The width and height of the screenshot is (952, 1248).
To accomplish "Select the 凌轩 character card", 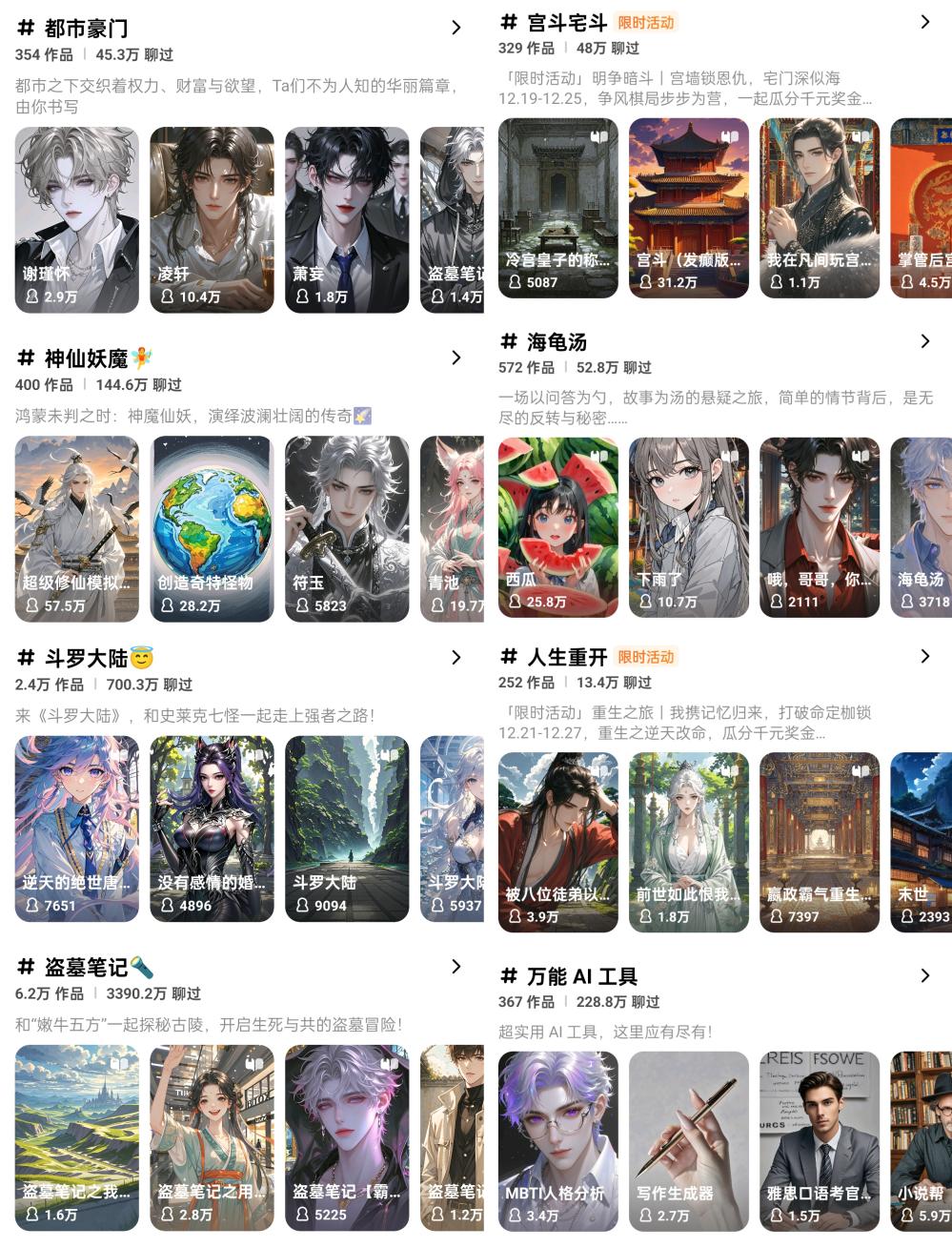I will (212, 220).
